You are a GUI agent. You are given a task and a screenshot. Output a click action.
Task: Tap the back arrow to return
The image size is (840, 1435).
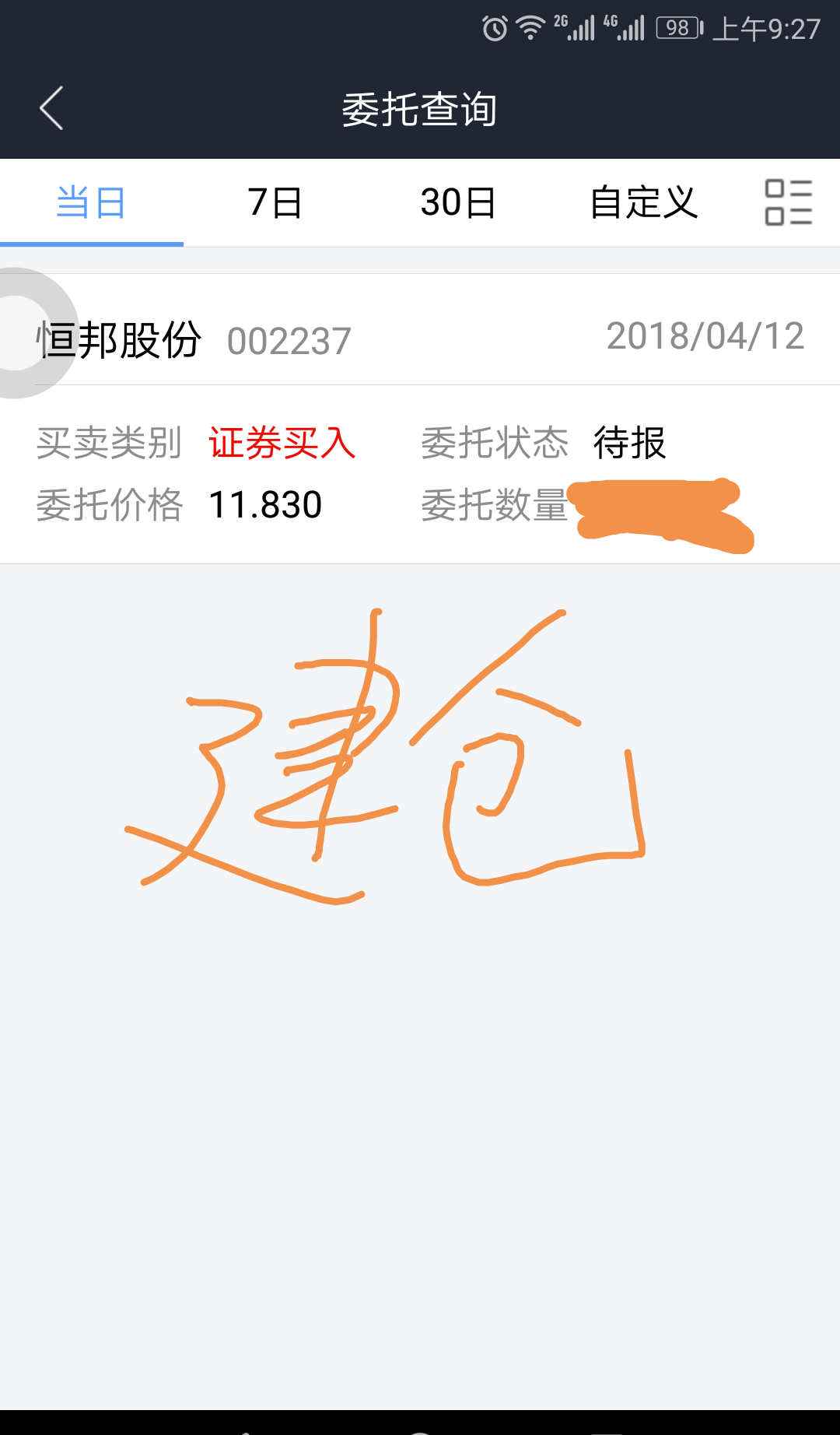(51, 109)
